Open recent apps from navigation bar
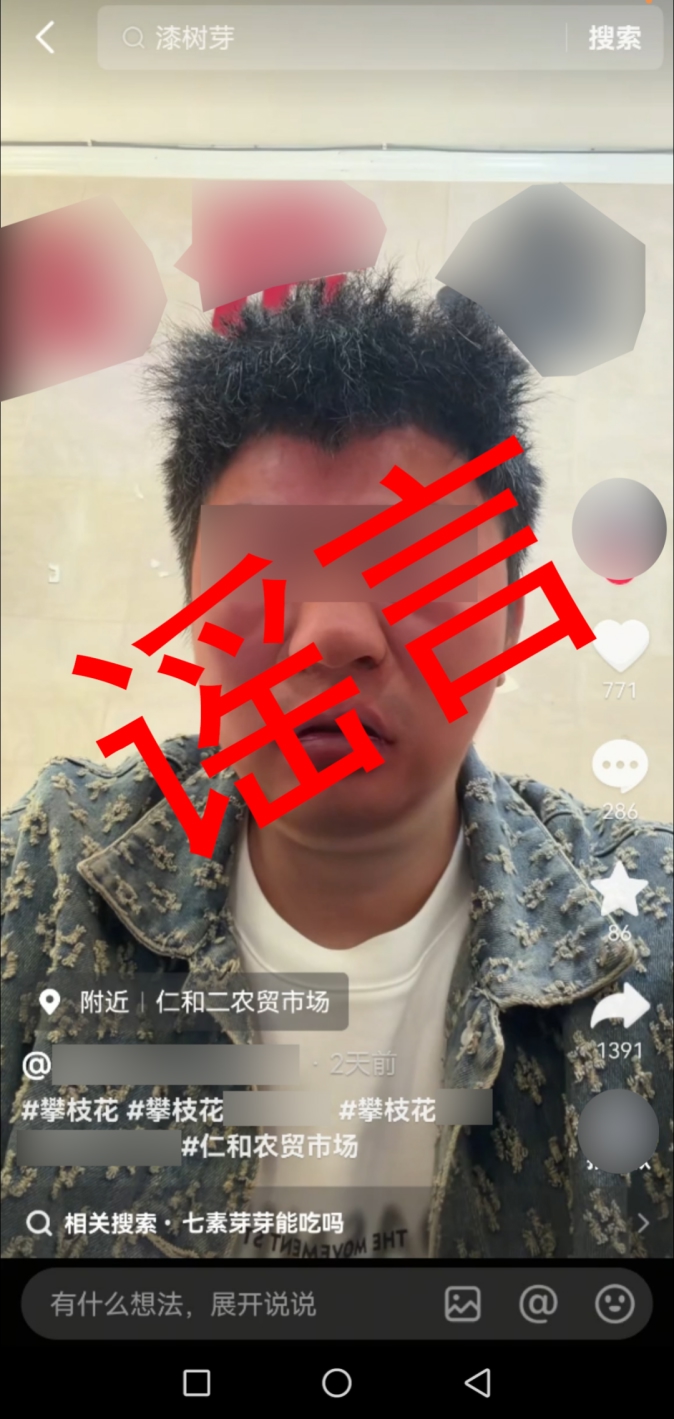Image resolution: width=674 pixels, height=1419 pixels. (197, 1383)
